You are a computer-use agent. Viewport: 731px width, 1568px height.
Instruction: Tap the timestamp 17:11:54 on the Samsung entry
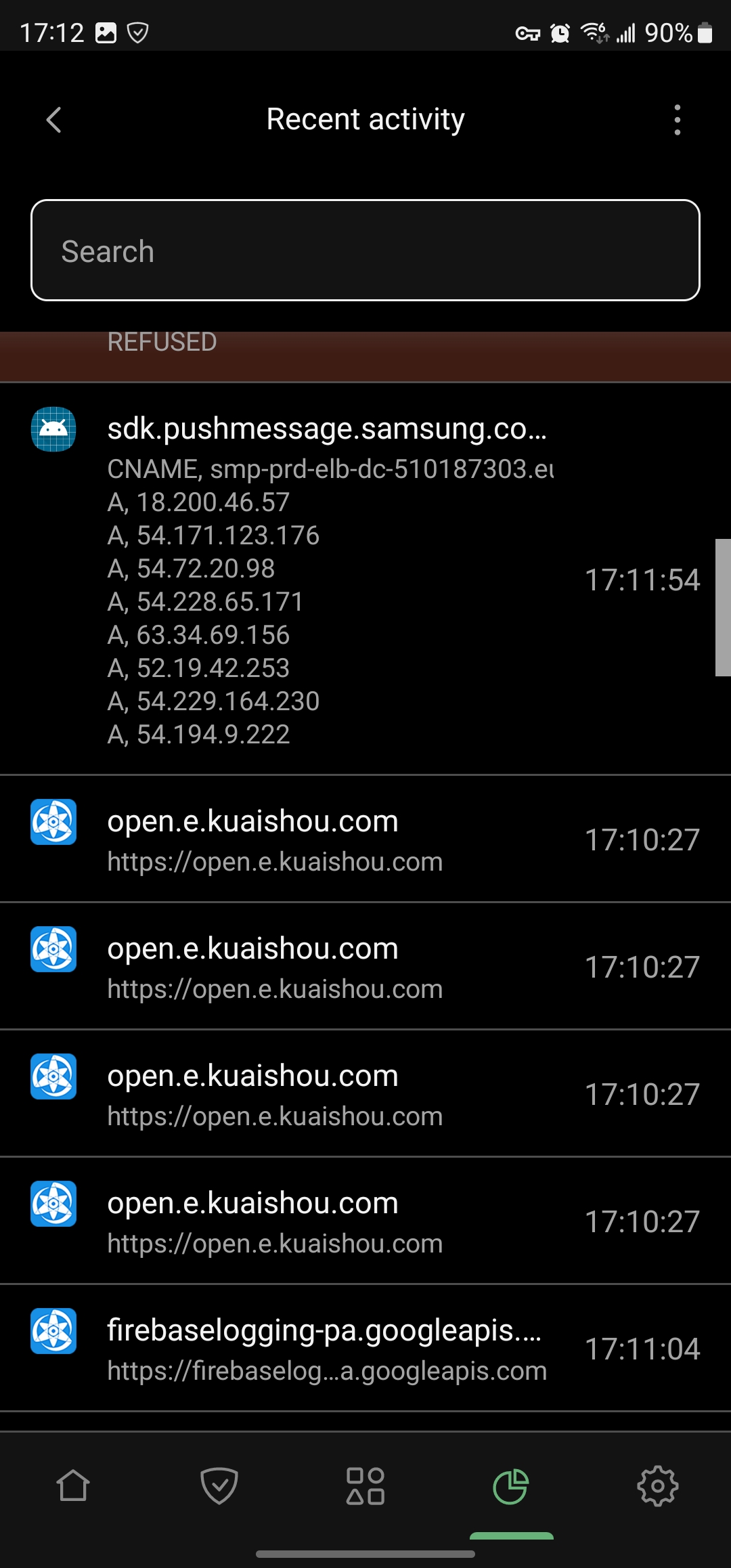point(643,580)
